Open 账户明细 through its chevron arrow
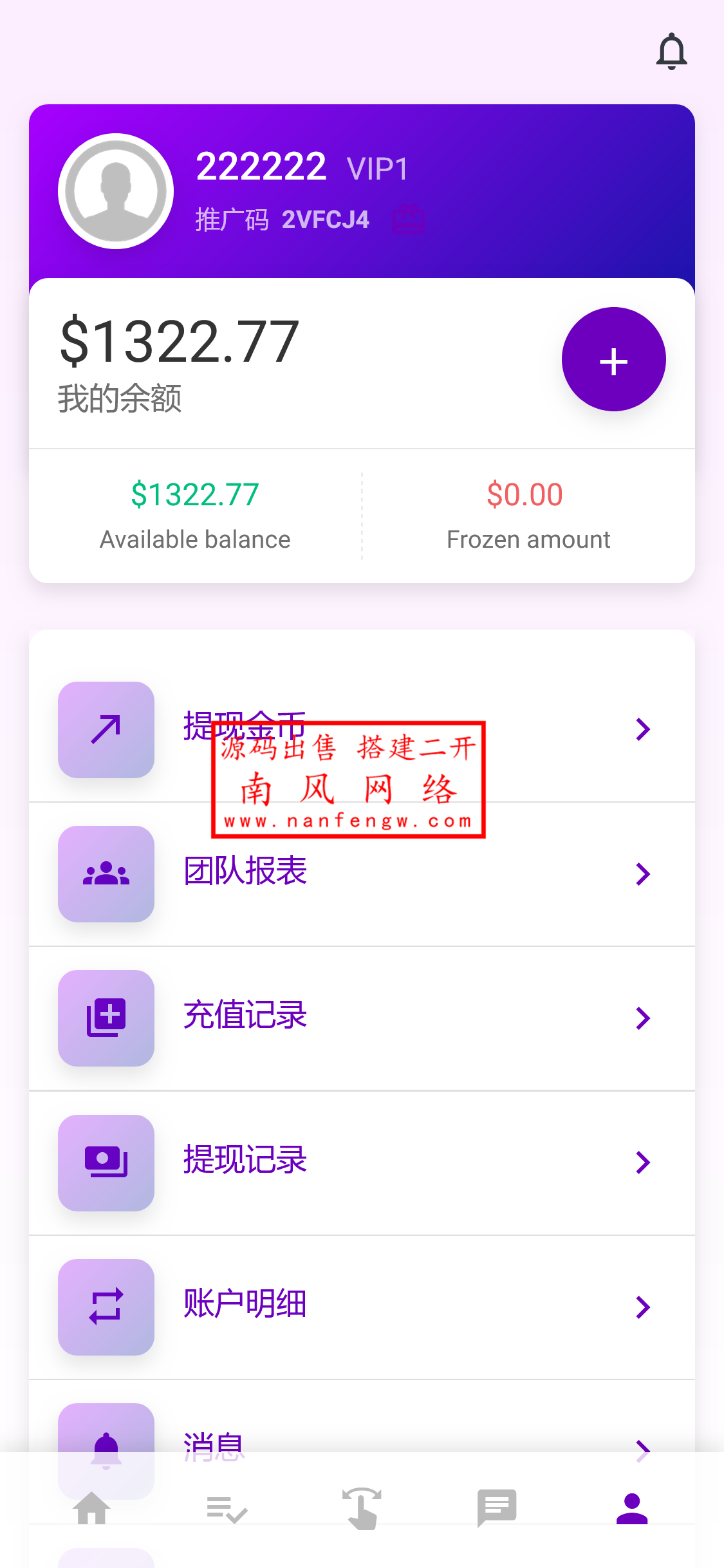The height and width of the screenshot is (1568, 724). pyautogui.click(x=643, y=1306)
